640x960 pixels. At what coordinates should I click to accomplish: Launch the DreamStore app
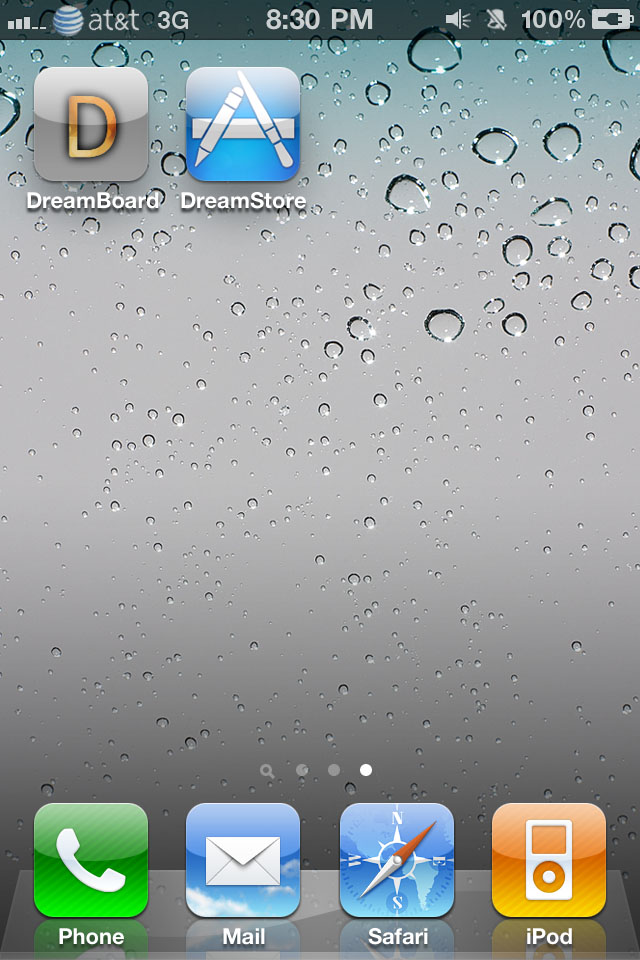pyautogui.click(x=243, y=124)
